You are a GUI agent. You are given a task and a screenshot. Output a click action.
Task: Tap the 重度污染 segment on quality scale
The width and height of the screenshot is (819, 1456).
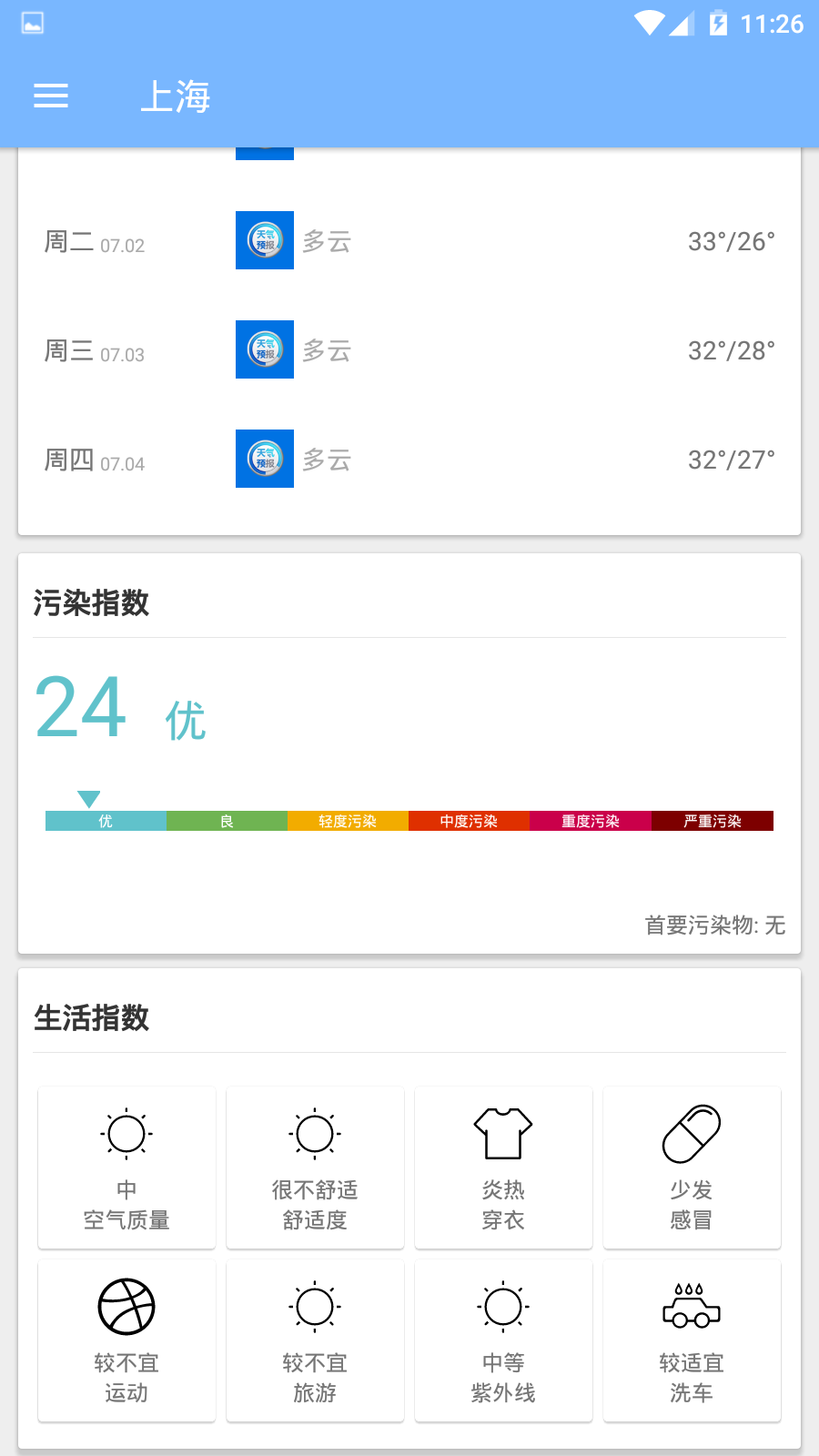[590, 820]
